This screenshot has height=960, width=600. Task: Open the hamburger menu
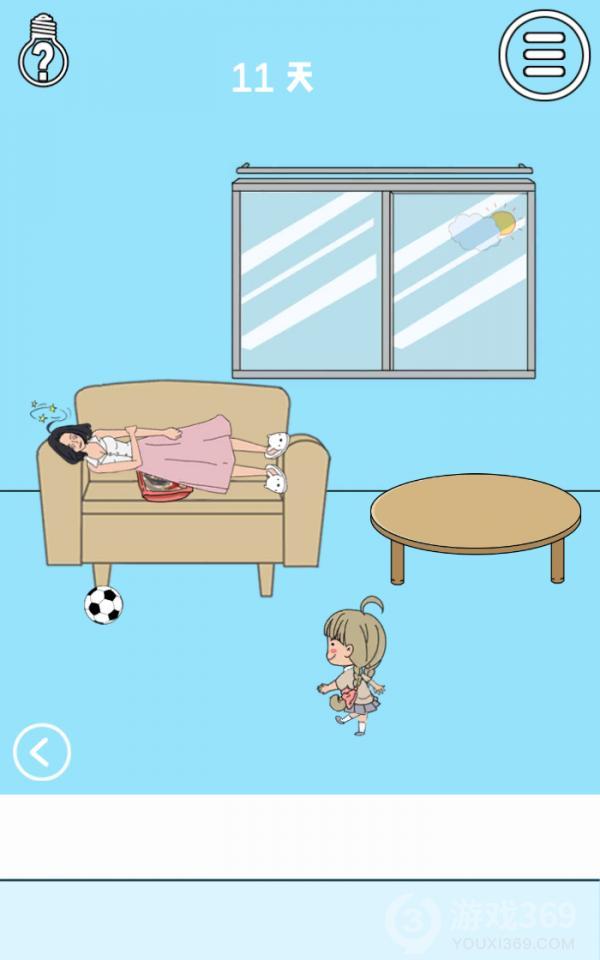point(544,55)
